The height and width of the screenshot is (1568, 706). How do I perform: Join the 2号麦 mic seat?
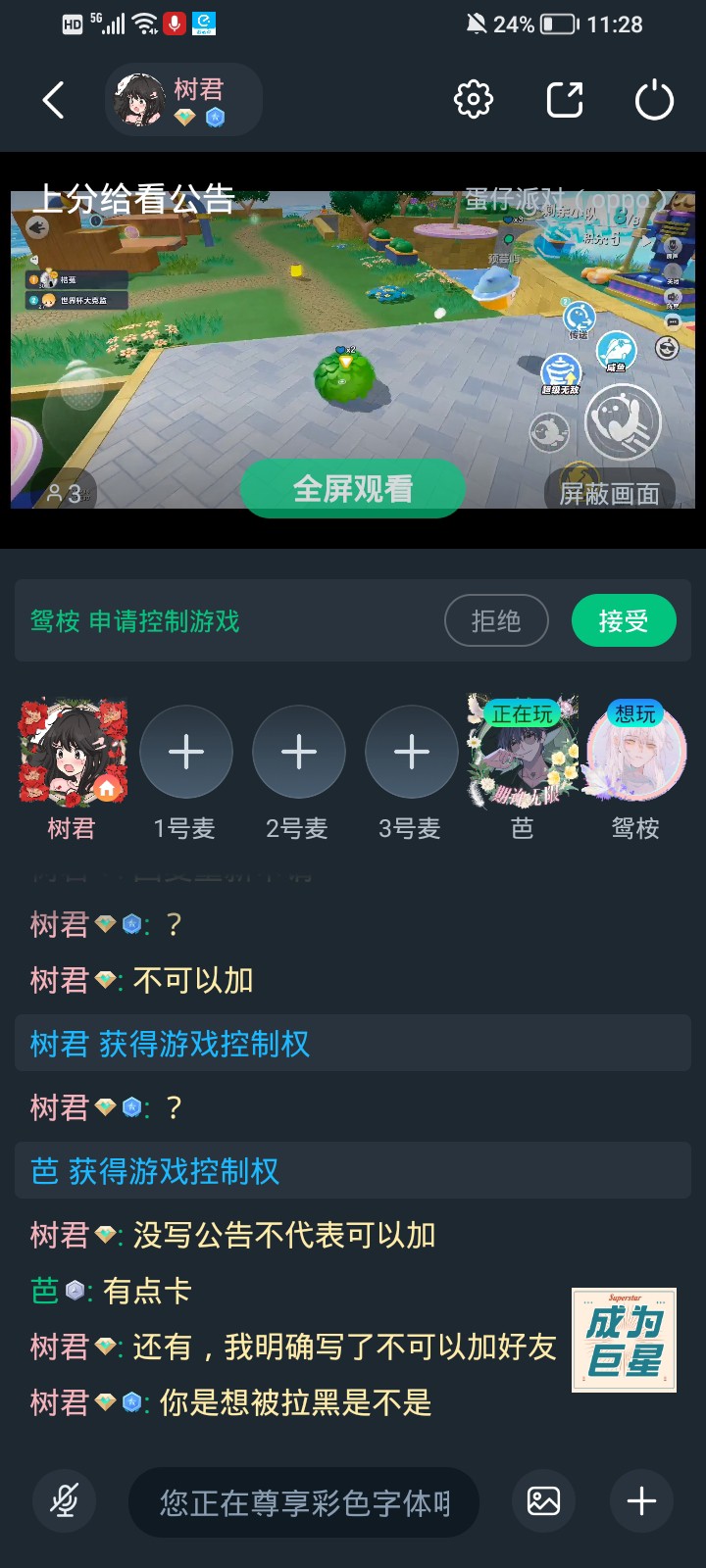pyautogui.click(x=299, y=752)
